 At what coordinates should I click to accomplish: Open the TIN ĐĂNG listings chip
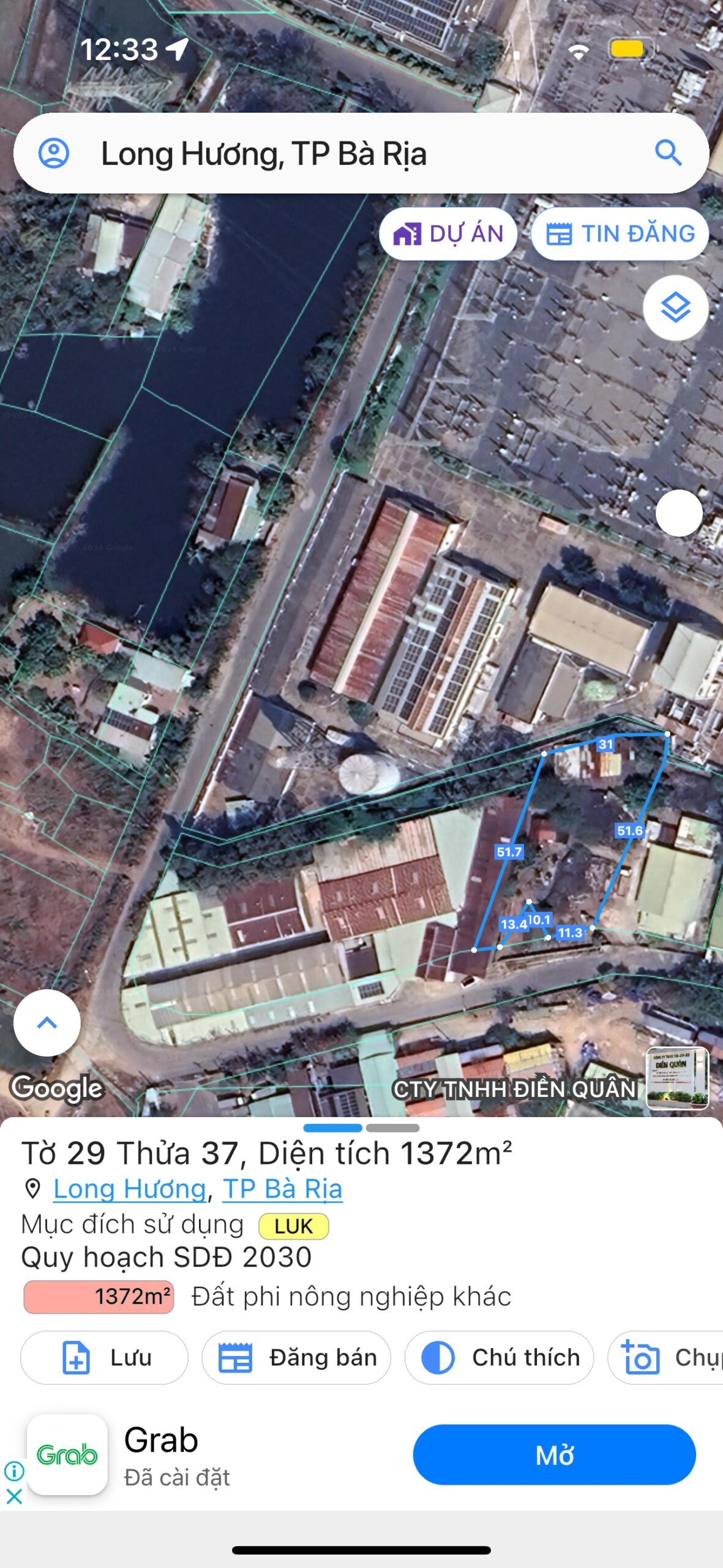pyautogui.click(x=620, y=234)
